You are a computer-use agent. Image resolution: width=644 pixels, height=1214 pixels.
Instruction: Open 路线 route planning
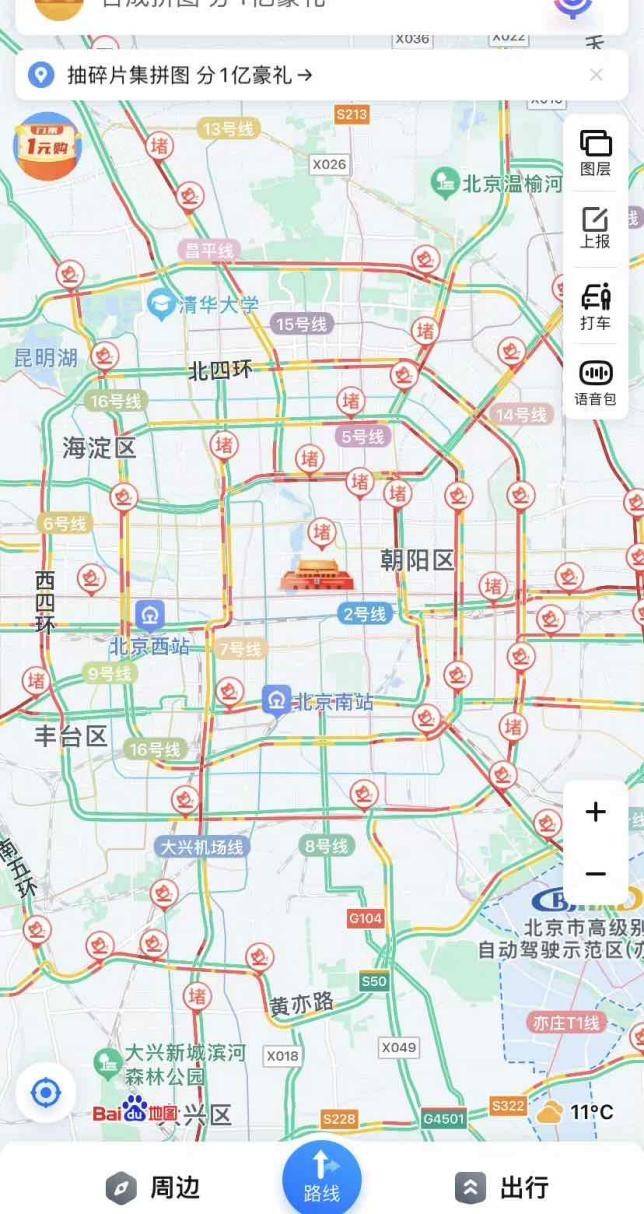coord(321,1178)
